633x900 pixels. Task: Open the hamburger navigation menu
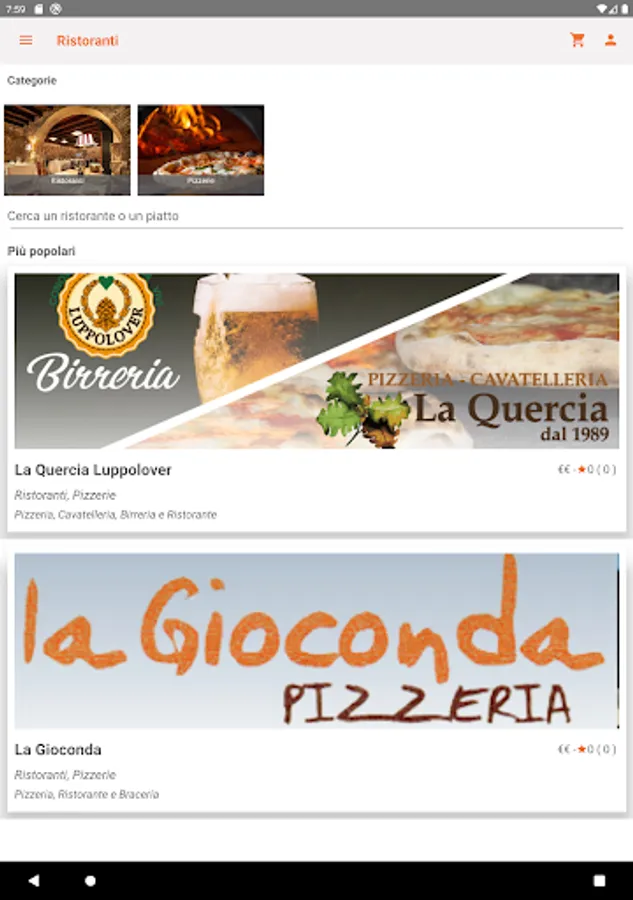pyautogui.click(x=26, y=40)
